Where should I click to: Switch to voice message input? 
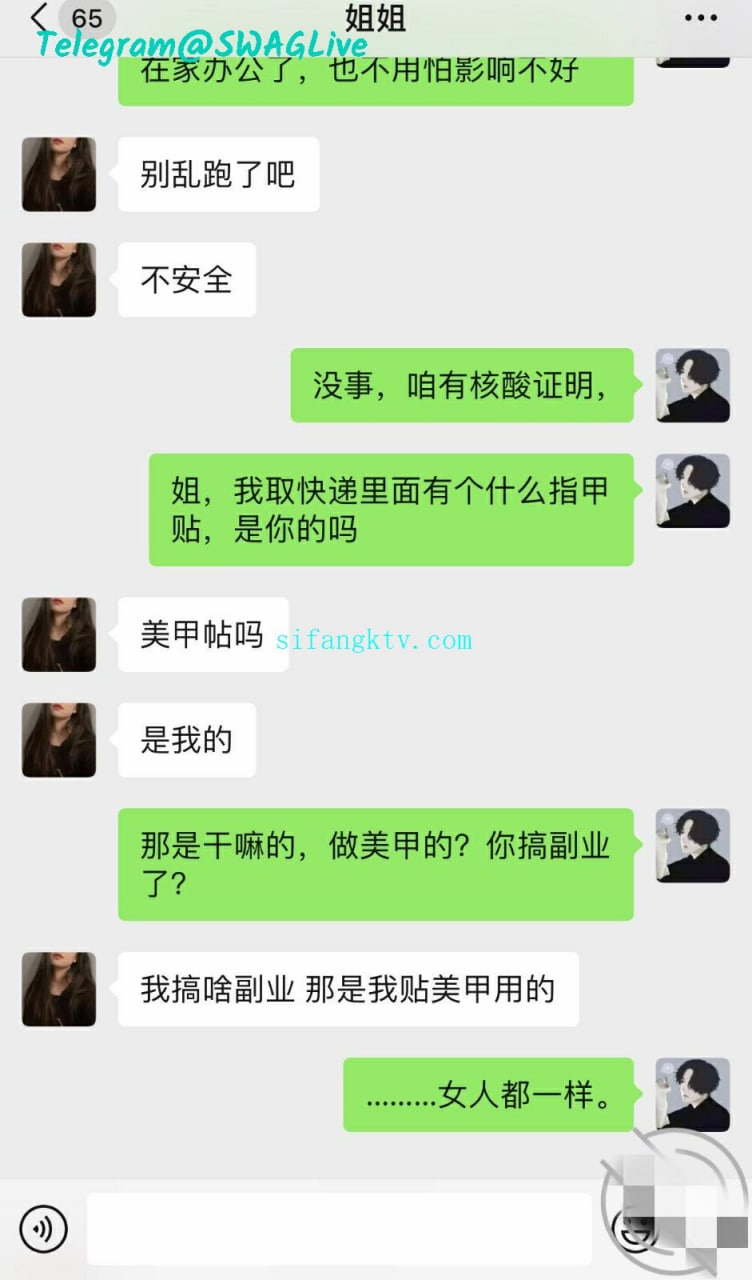pos(43,1229)
